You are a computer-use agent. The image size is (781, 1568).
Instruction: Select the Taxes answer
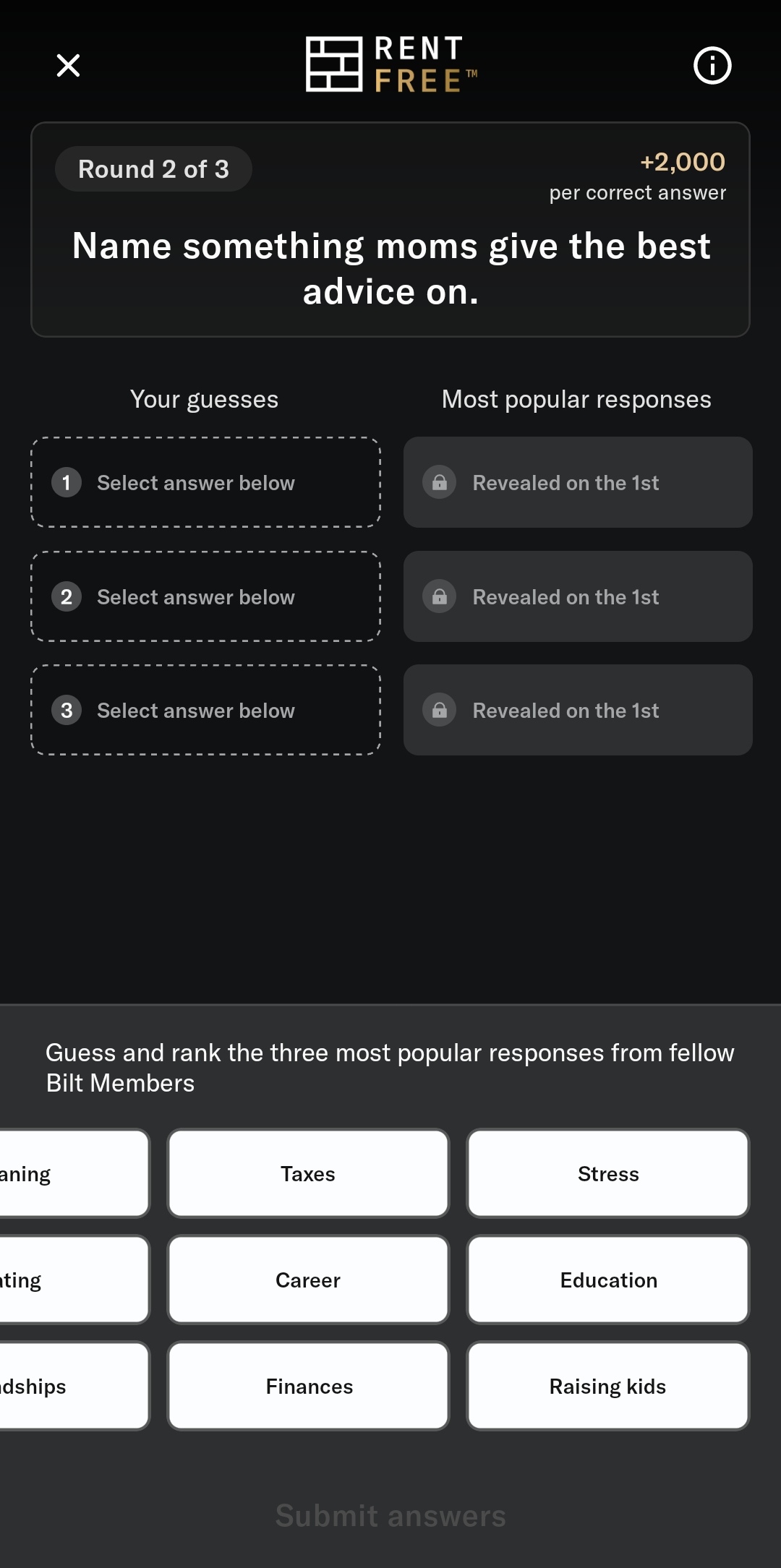[x=308, y=1173]
